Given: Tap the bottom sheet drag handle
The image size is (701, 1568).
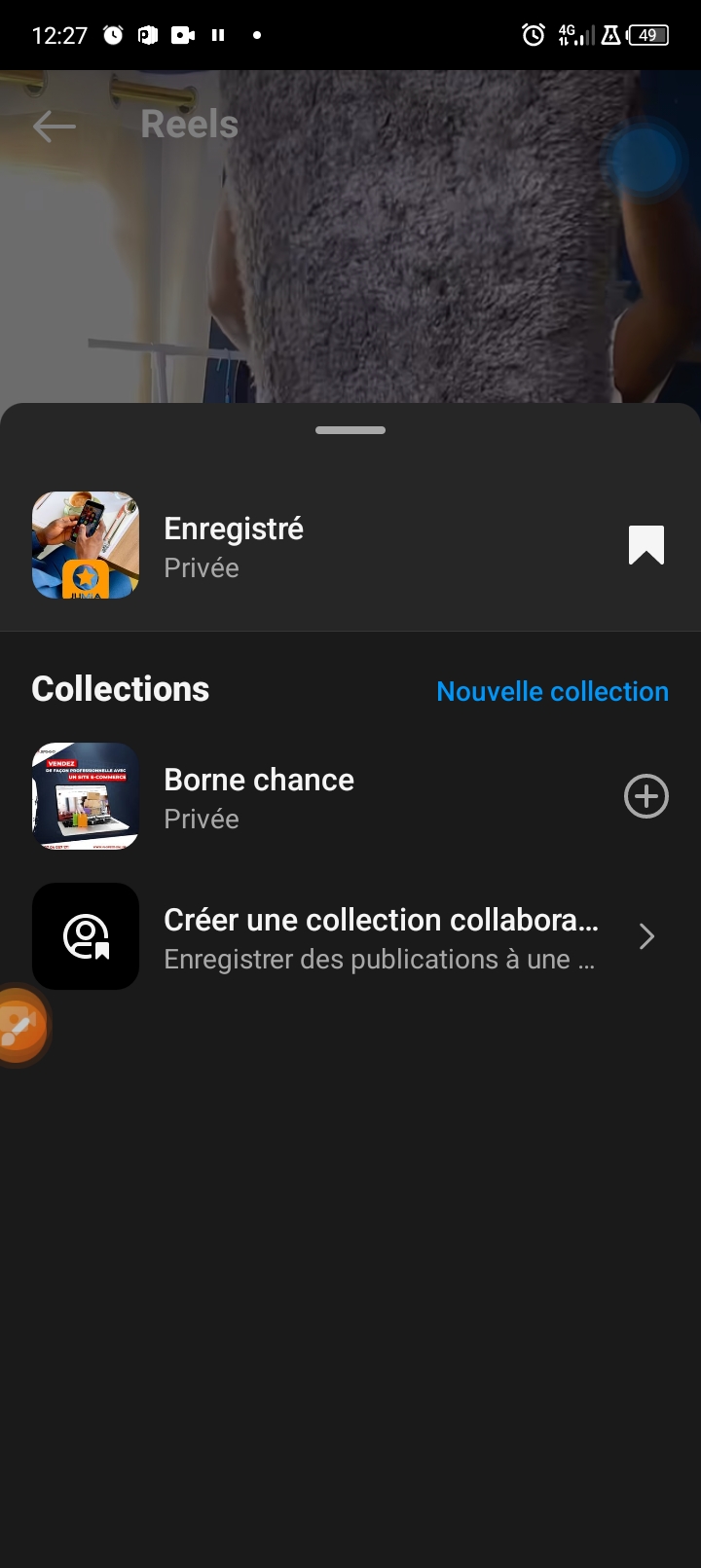Looking at the screenshot, I should click(350, 430).
